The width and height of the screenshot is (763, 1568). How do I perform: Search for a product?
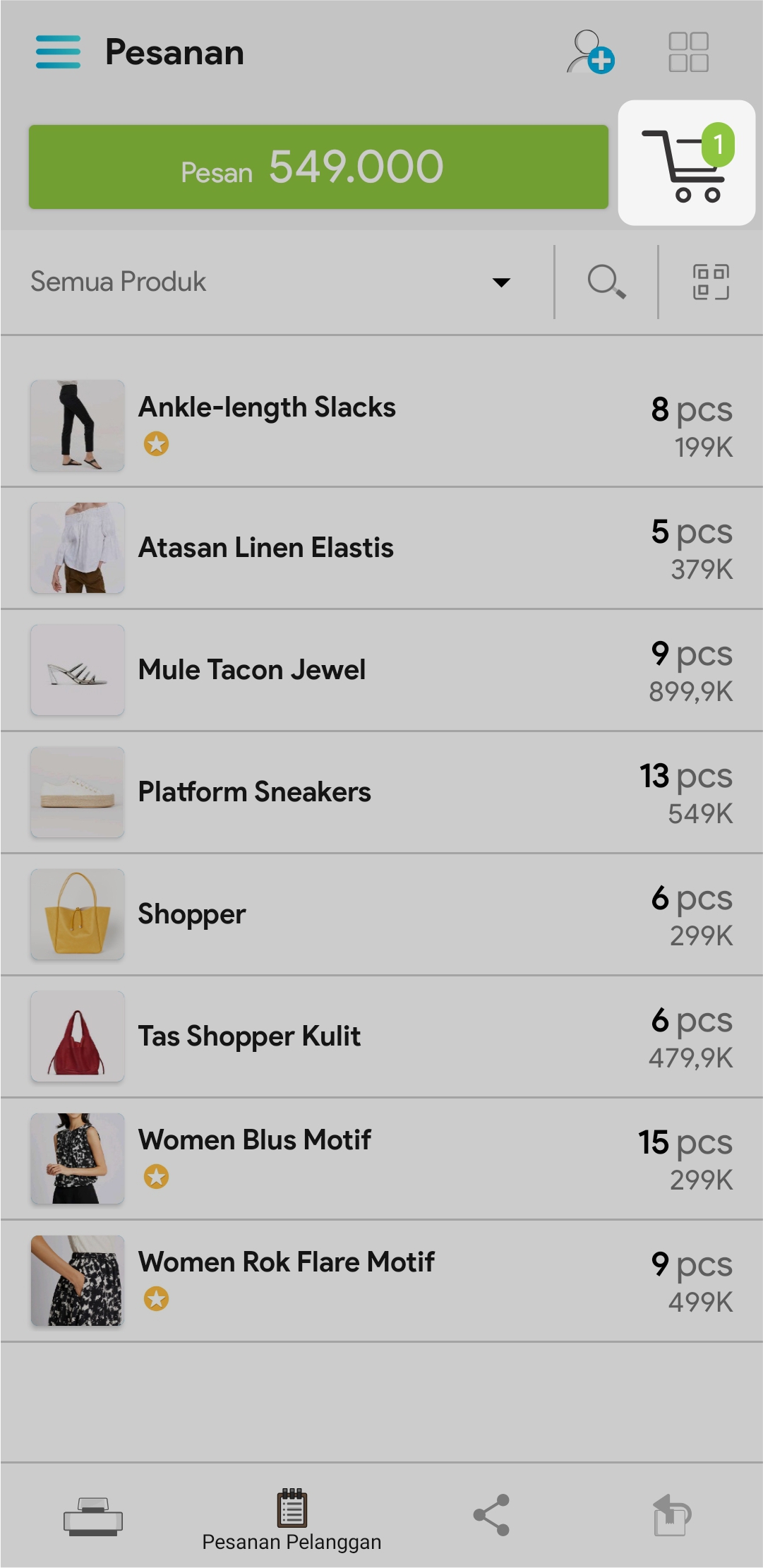tap(606, 282)
